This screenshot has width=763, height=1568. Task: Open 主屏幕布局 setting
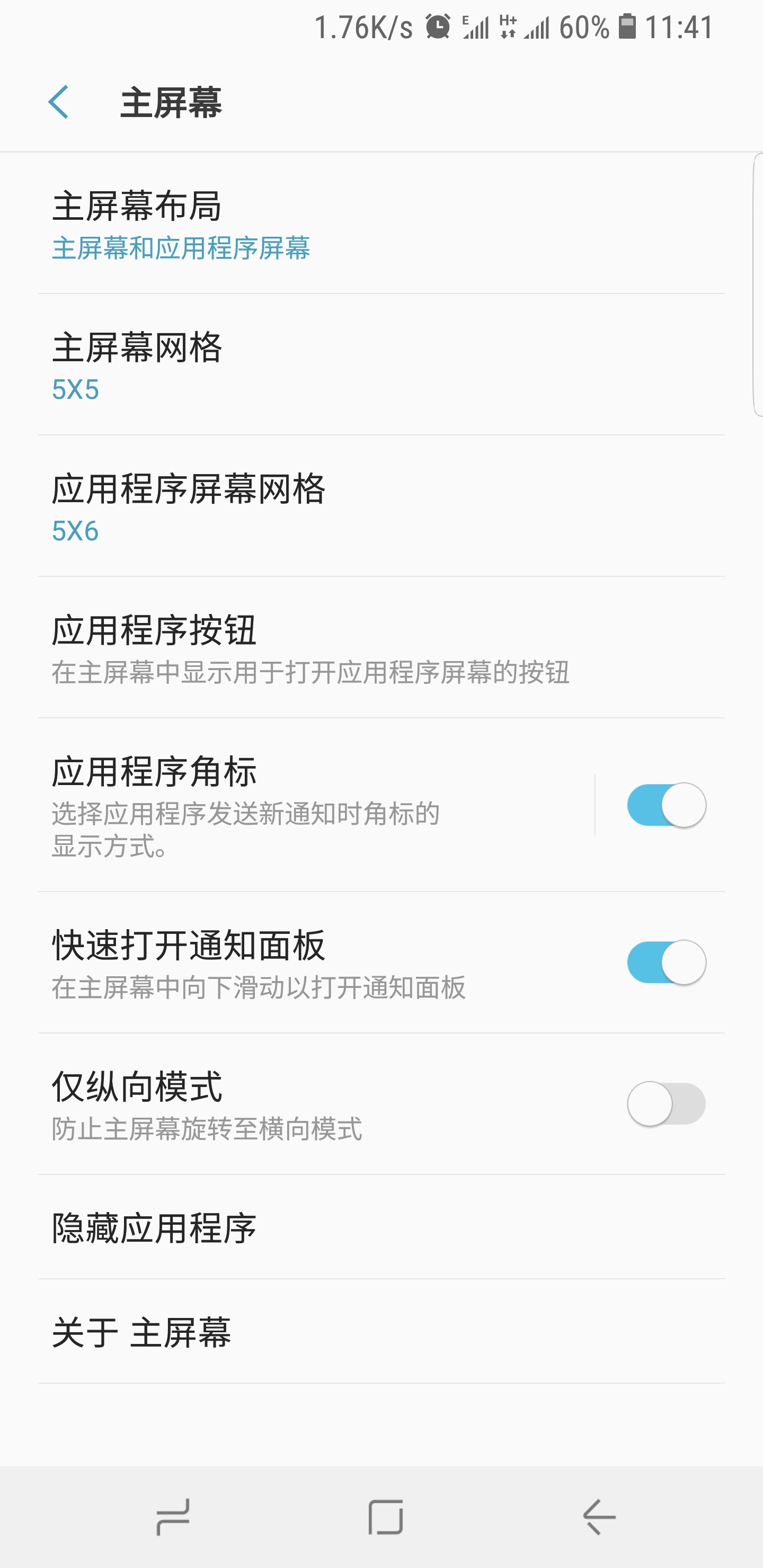(x=381, y=224)
